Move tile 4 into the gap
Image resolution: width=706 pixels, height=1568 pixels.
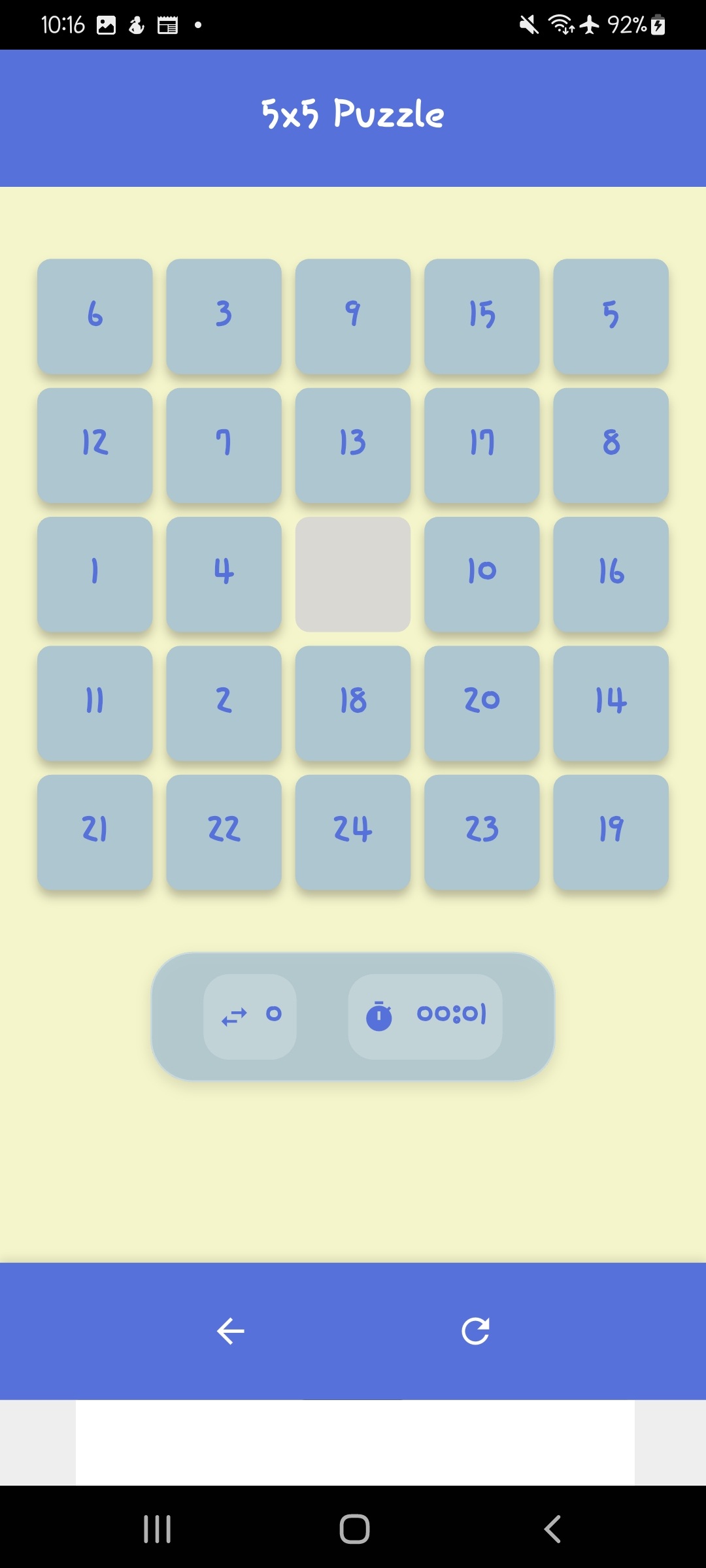(224, 574)
